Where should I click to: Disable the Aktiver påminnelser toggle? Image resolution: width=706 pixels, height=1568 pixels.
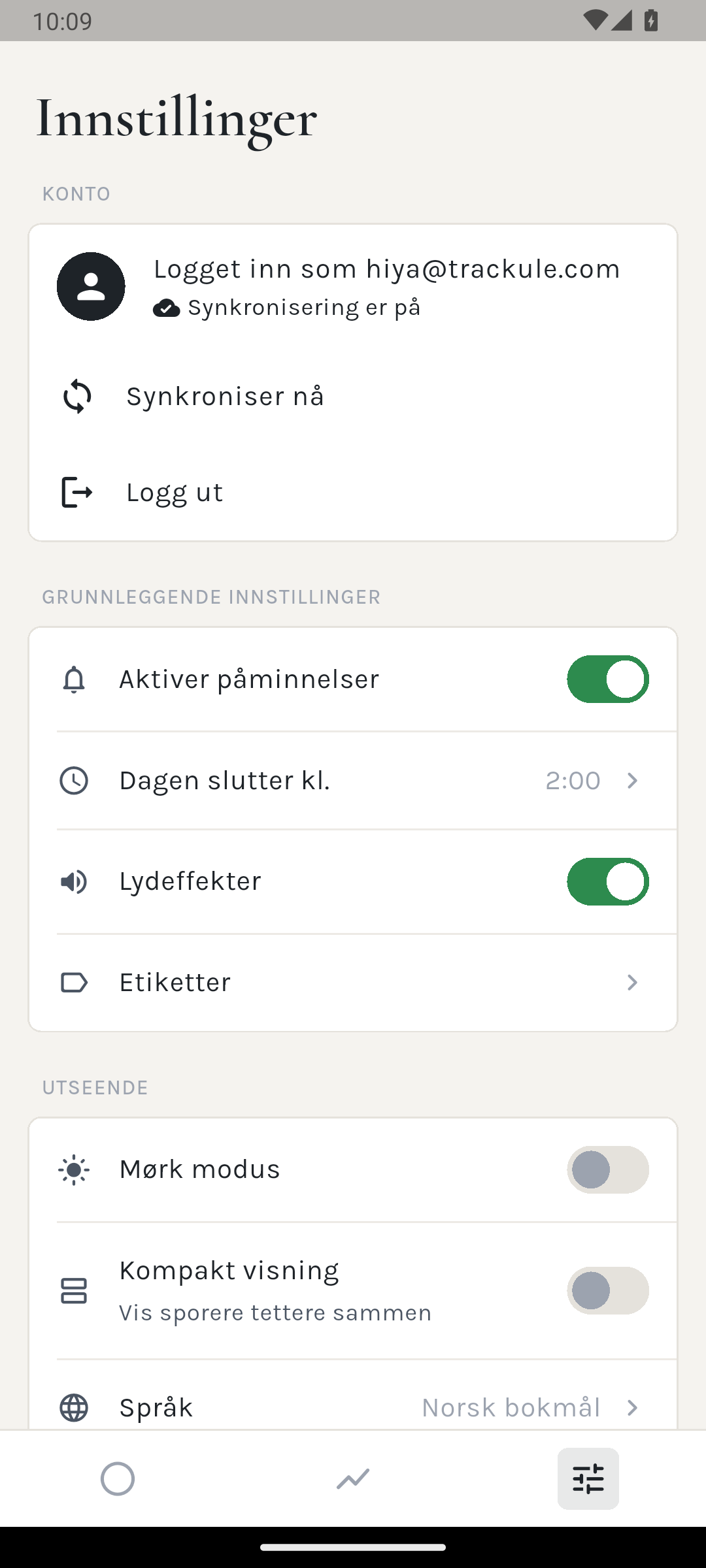click(607, 679)
